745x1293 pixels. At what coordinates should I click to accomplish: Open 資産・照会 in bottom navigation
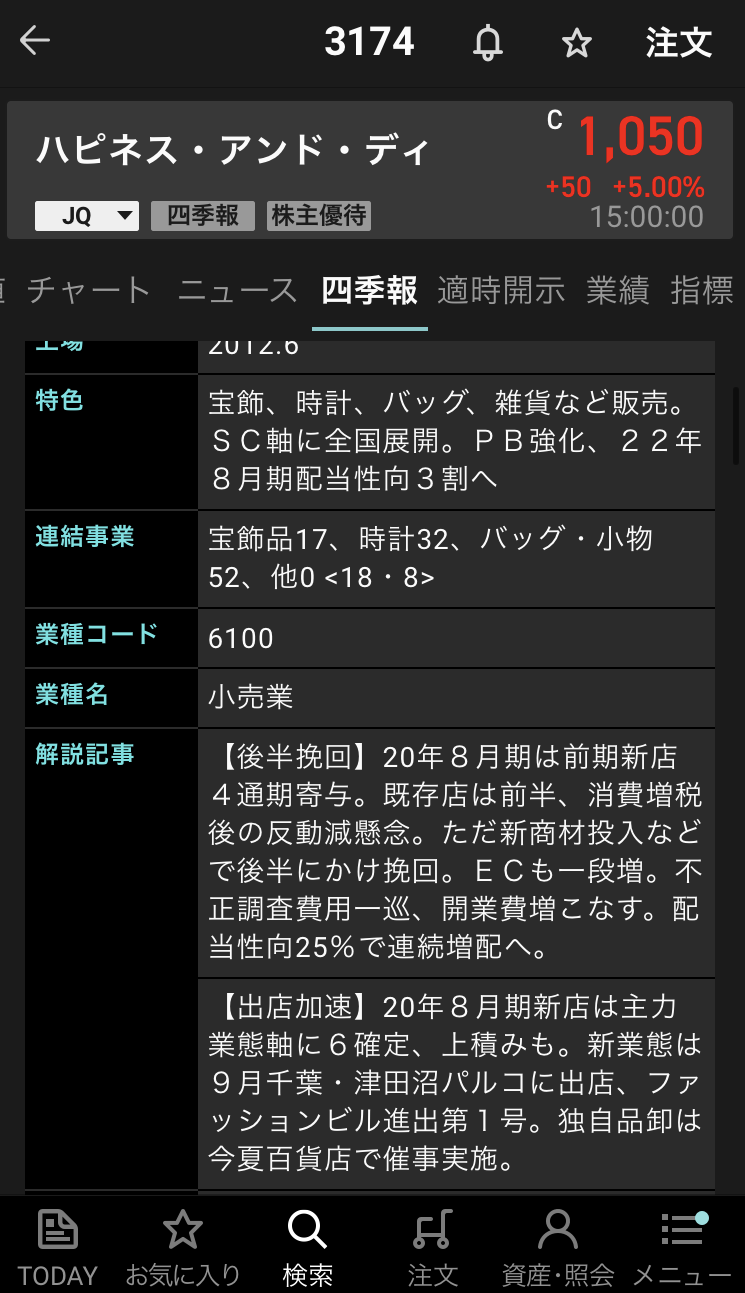pyautogui.click(x=557, y=1246)
